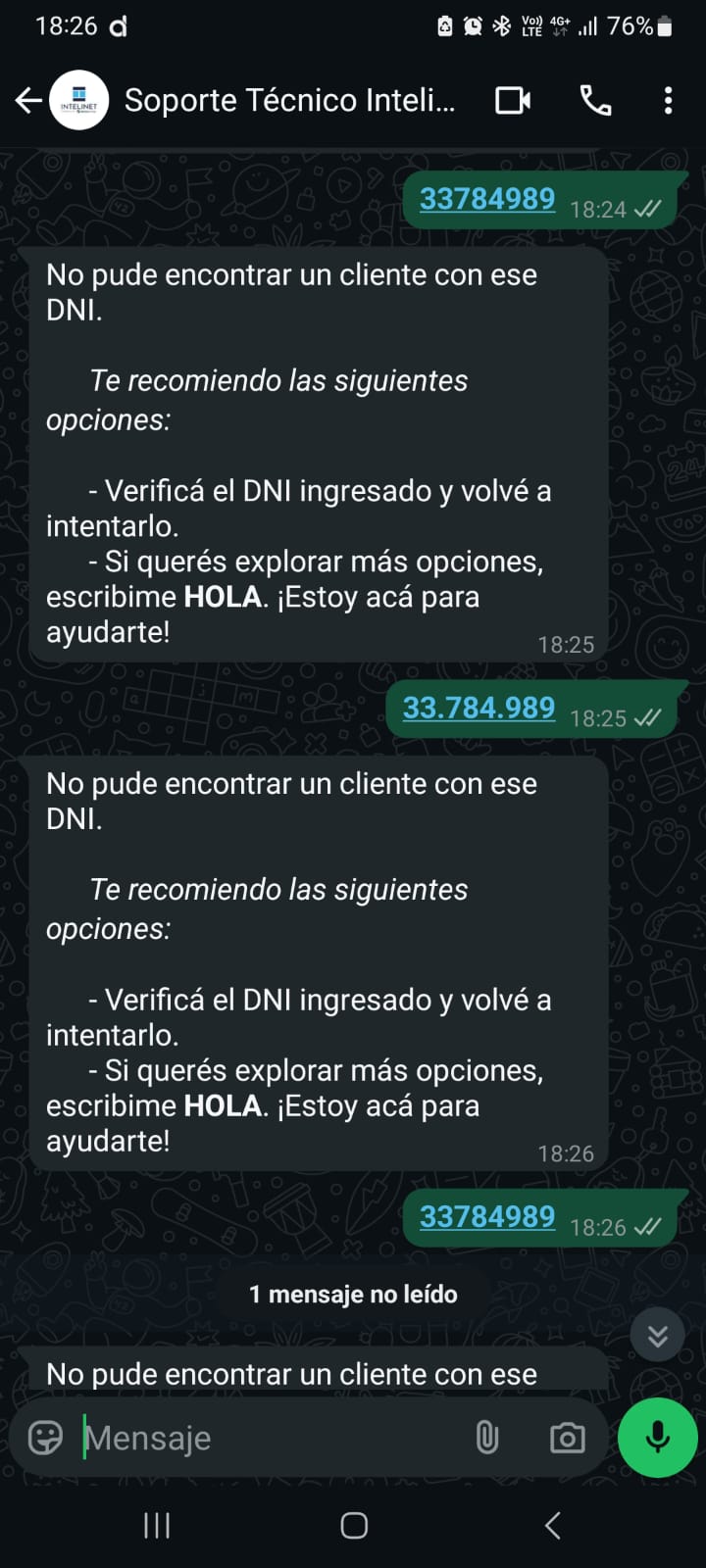
Task: Open the three-dot overflow menu
Action: point(668,100)
